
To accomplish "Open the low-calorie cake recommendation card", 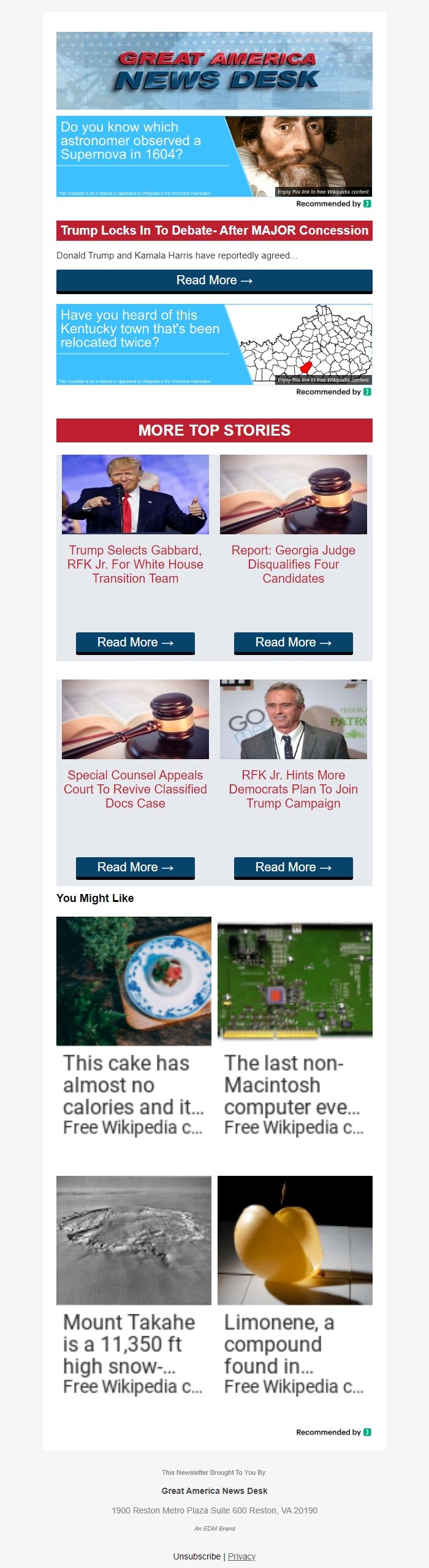I will [134, 1026].
